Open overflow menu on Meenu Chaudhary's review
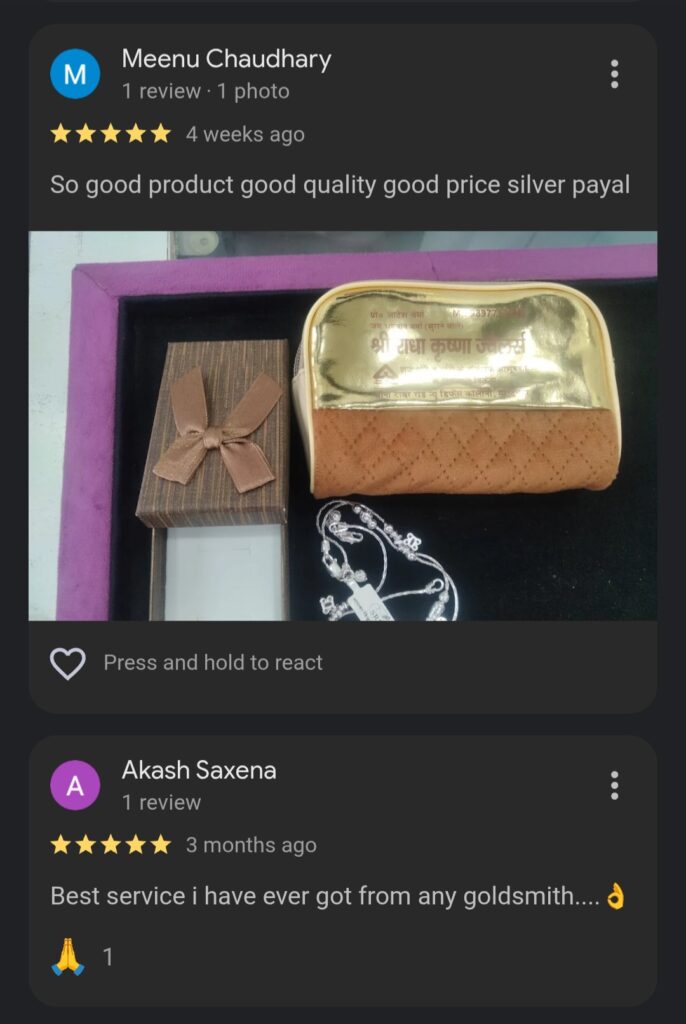The width and height of the screenshot is (686, 1024). [614, 74]
